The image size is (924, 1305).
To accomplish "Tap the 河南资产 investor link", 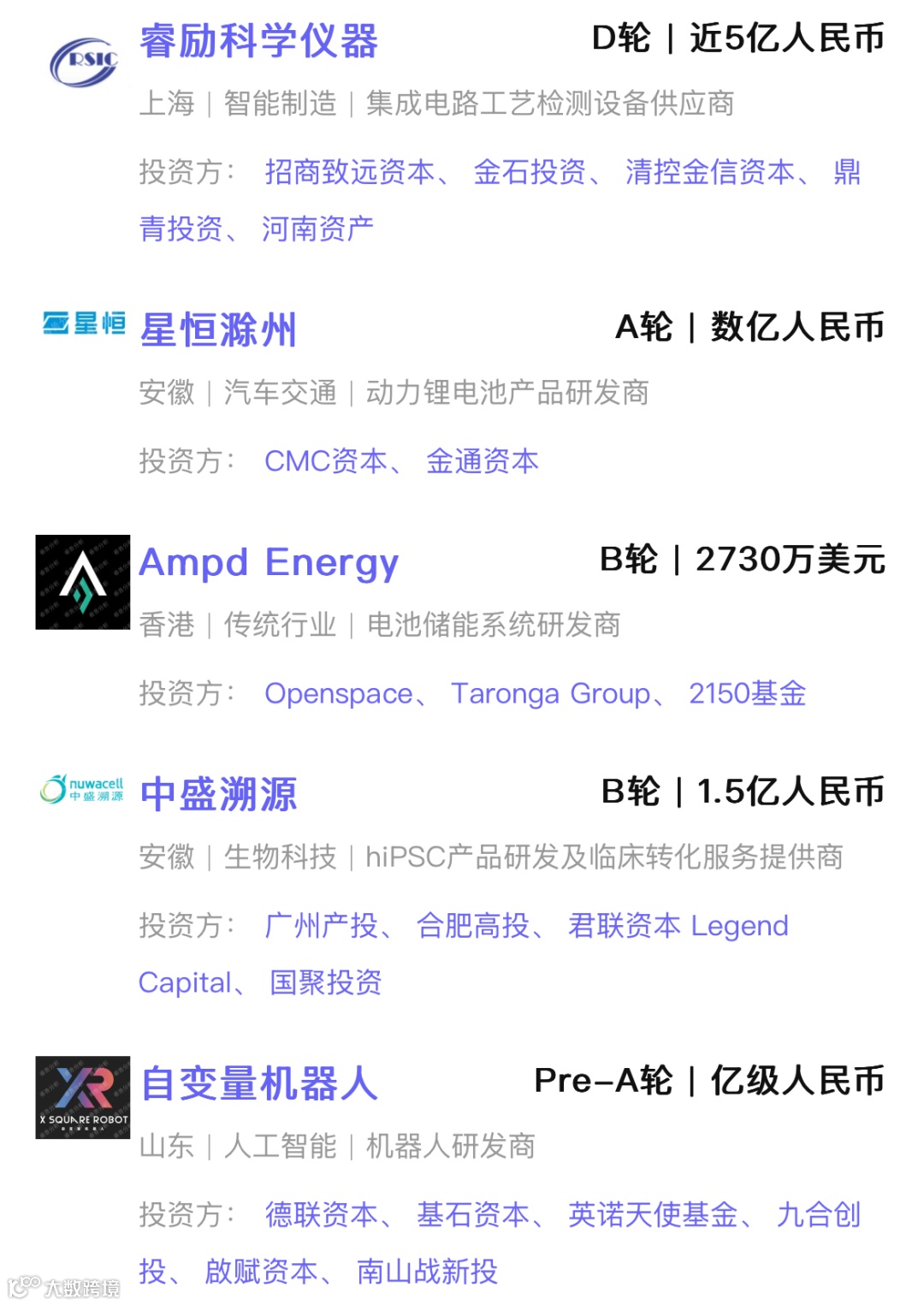I will click(317, 228).
